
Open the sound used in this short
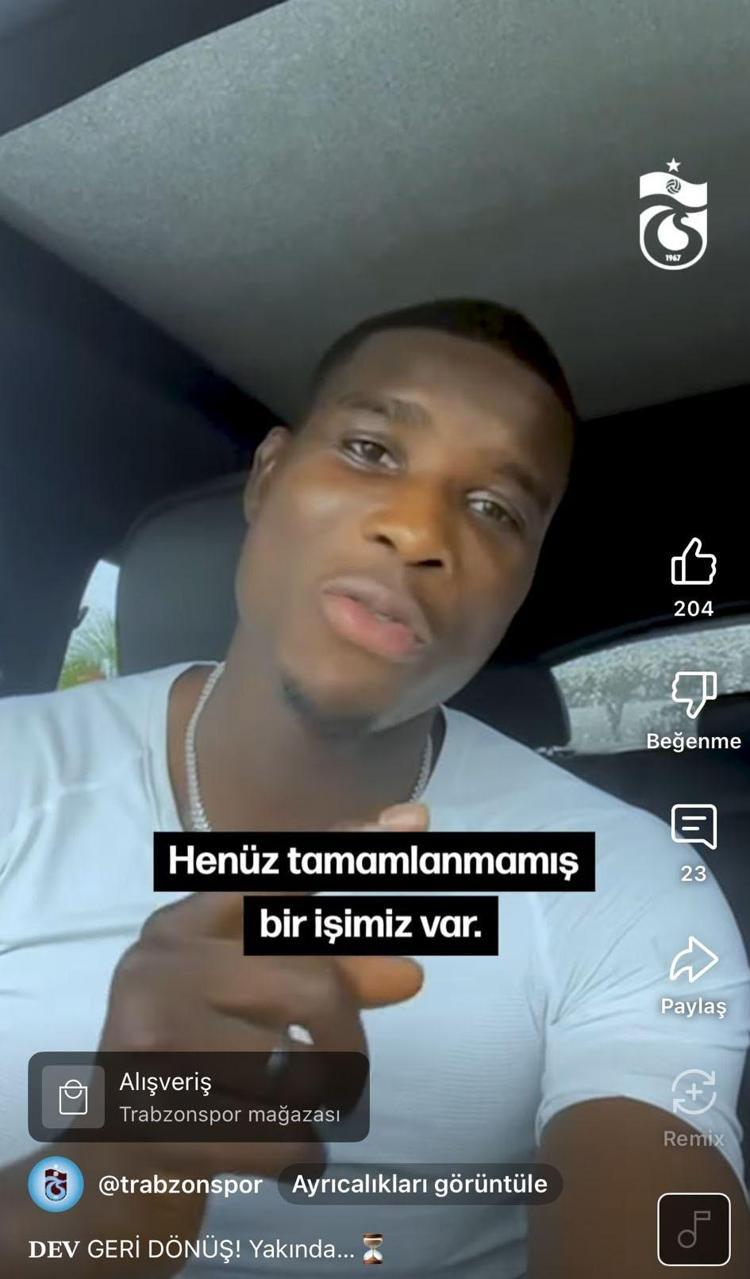click(693, 1229)
